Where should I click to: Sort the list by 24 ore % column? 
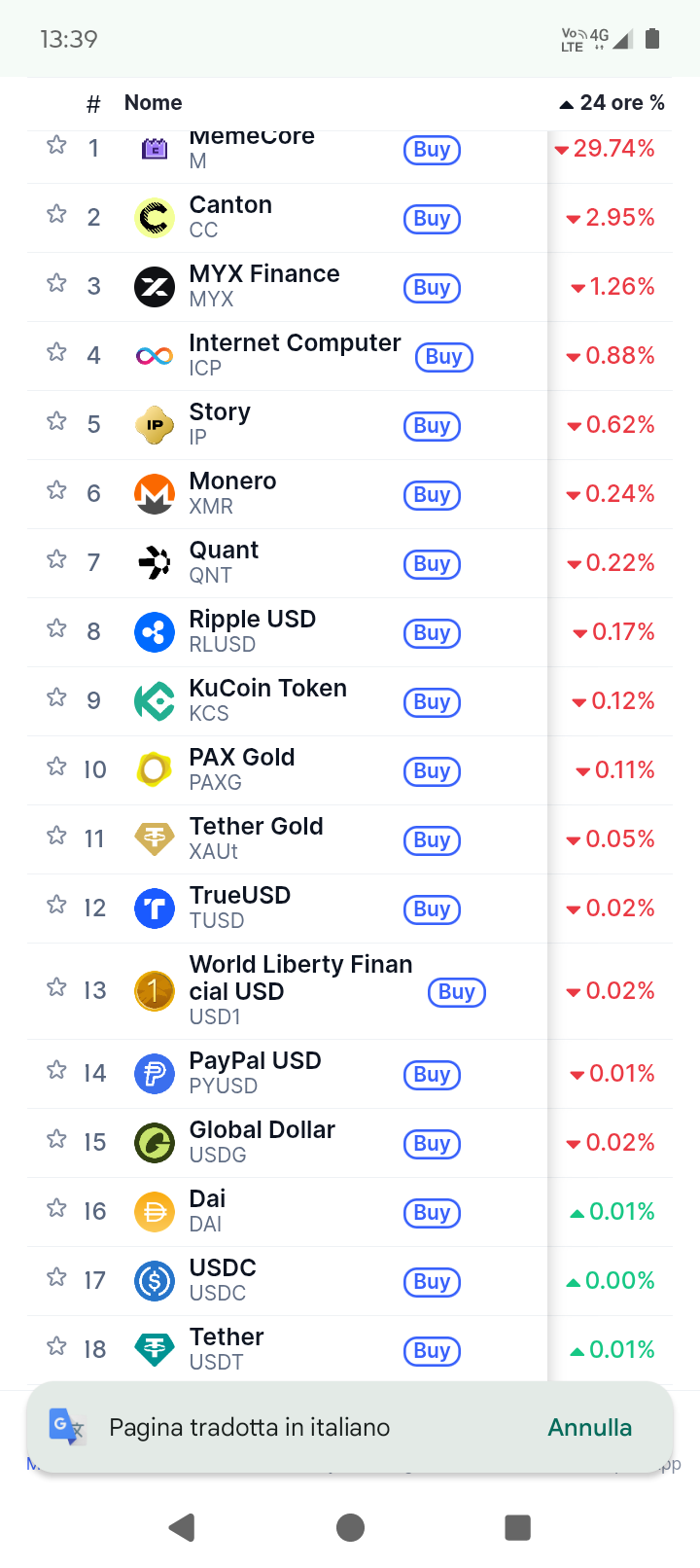pos(612,103)
